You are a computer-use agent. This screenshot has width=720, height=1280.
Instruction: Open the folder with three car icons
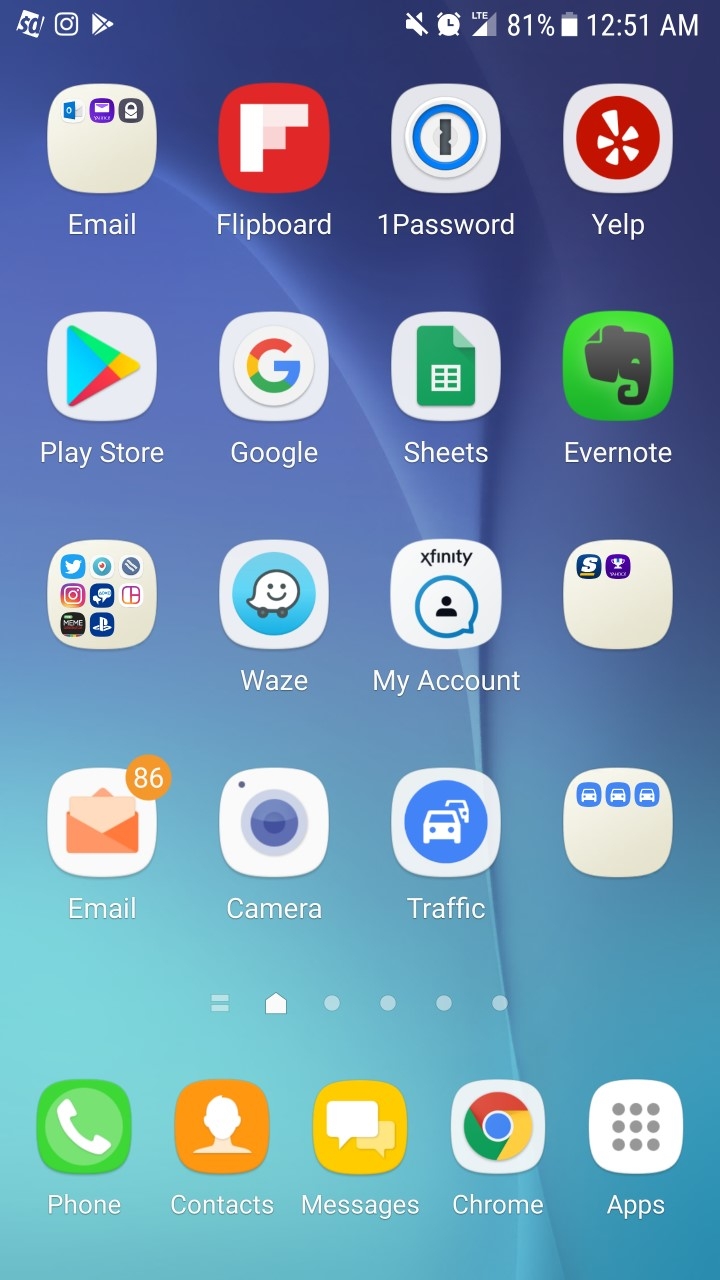[x=618, y=822]
